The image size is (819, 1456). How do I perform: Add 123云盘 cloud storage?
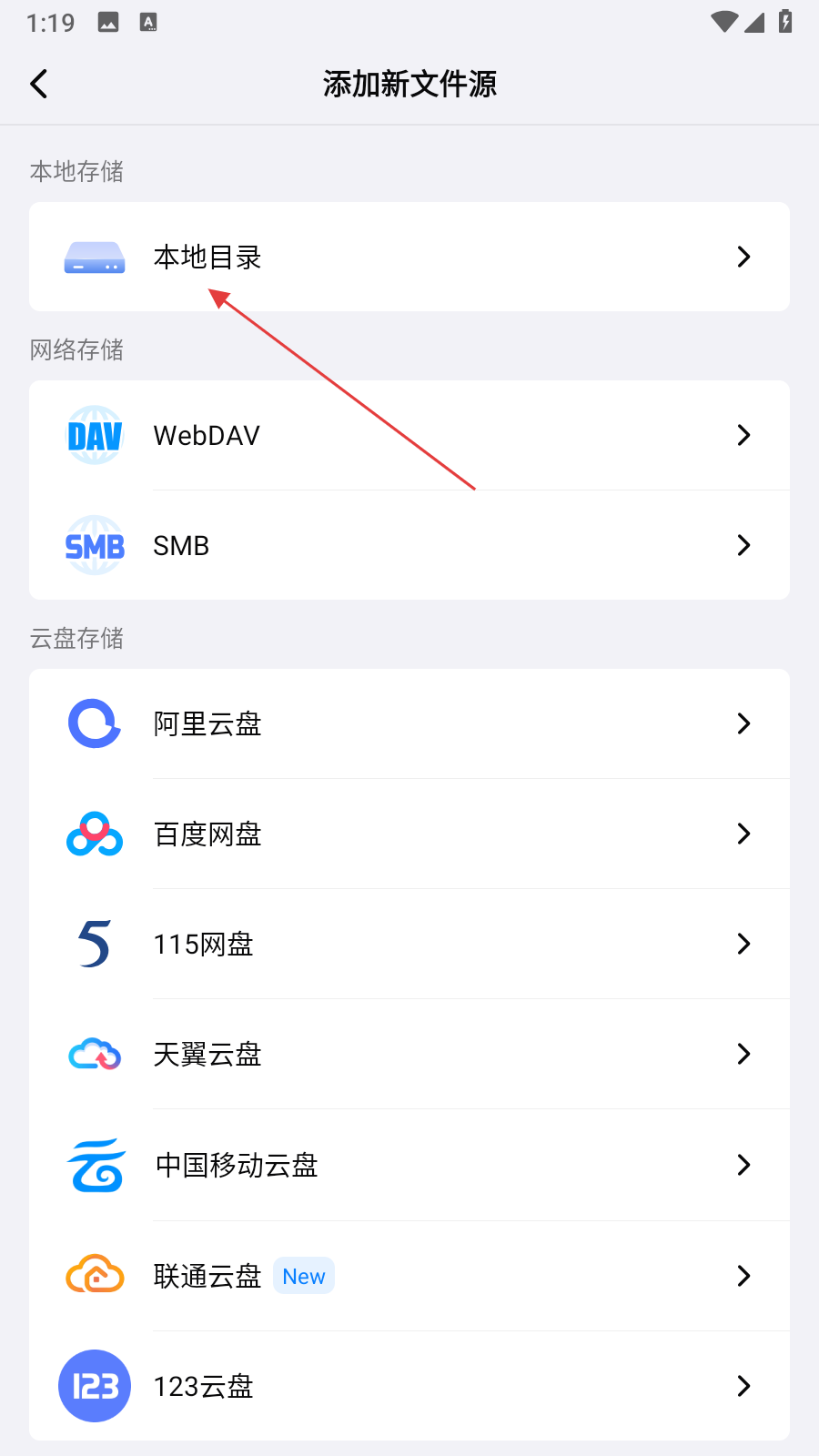409,1386
